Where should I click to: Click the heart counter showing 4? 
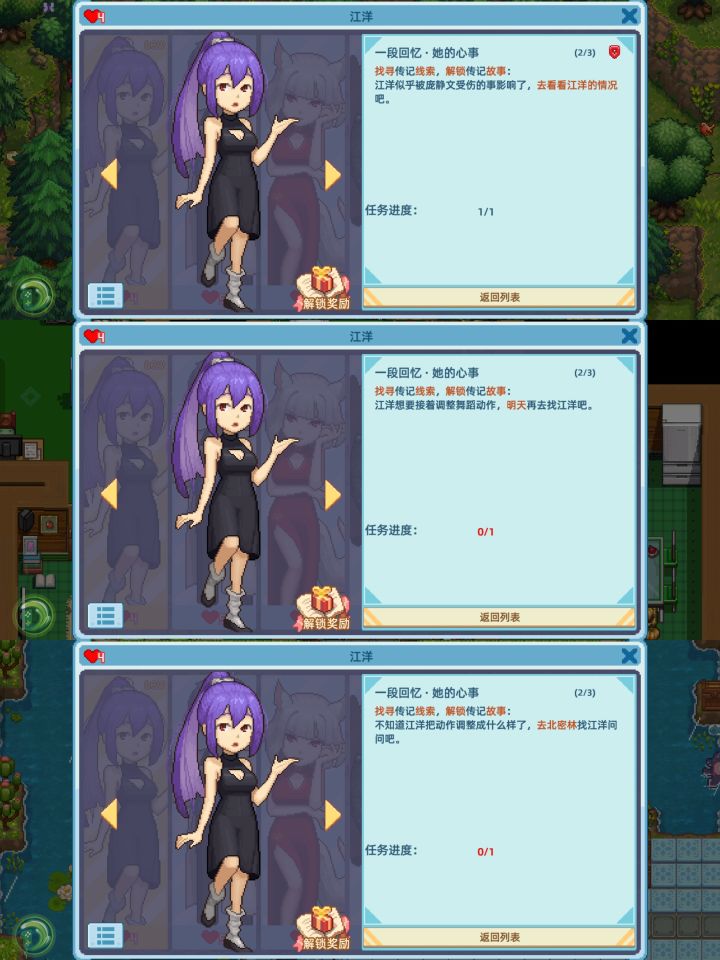point(95,15)
